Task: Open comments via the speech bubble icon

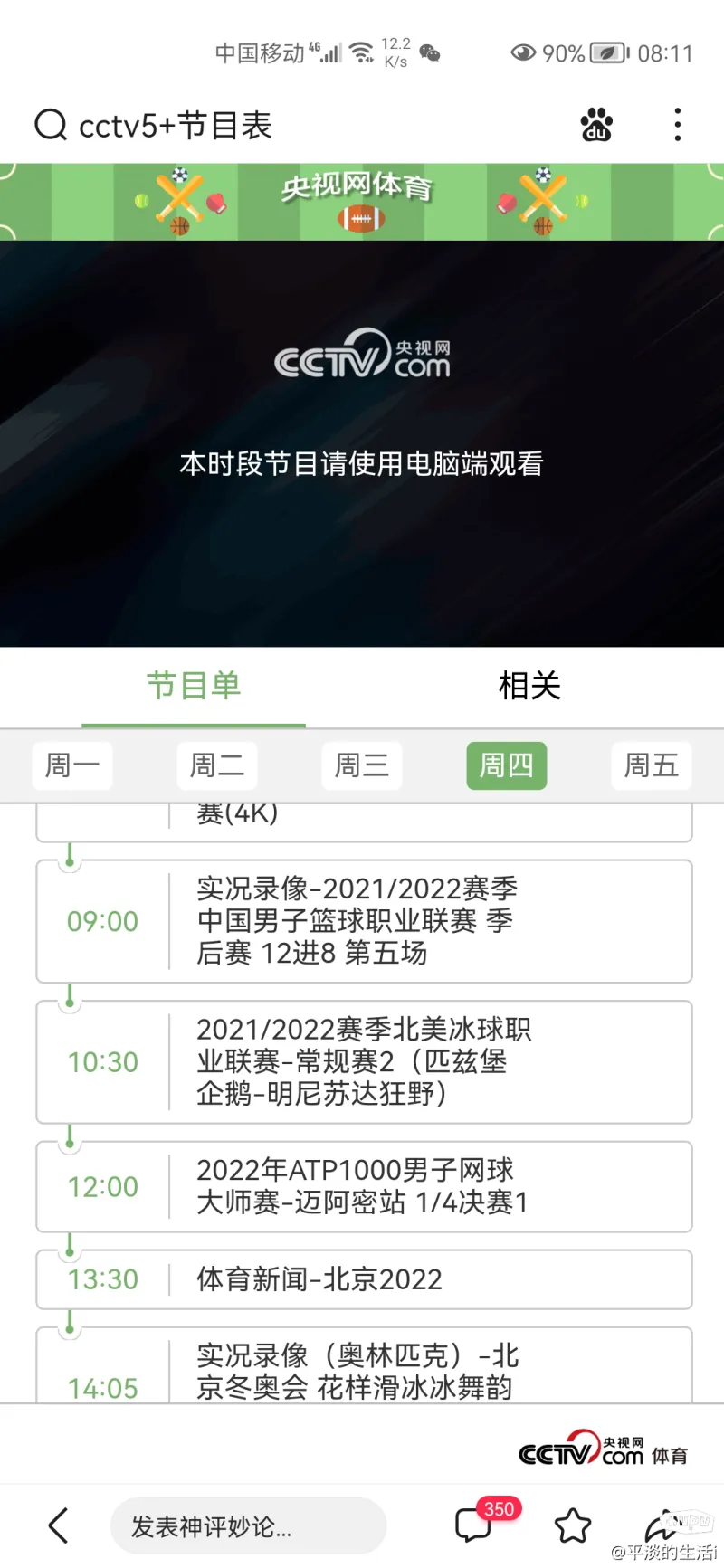Action: pyautogui.click(x=473, y=1525)
